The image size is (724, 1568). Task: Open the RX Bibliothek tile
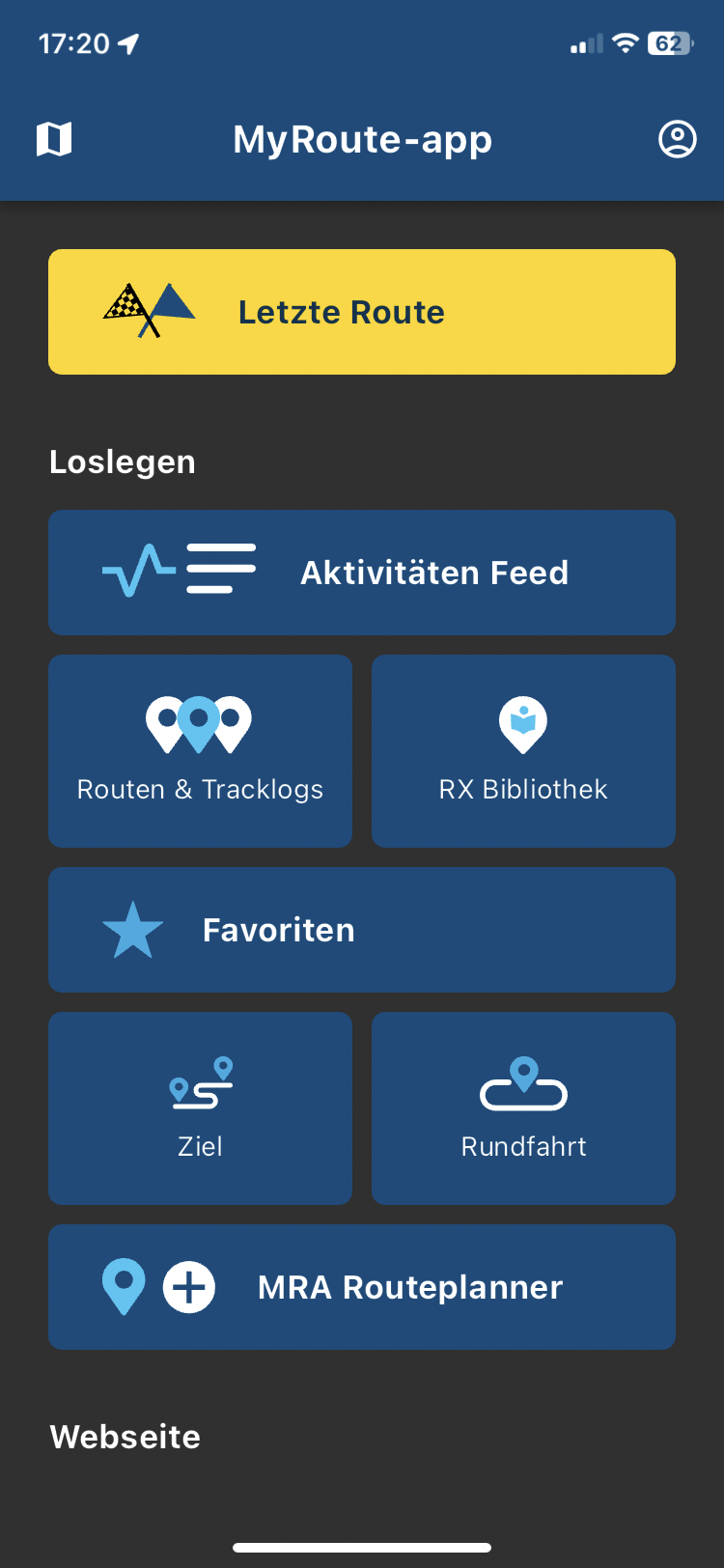pyautogui.click(x=523, y=751)
